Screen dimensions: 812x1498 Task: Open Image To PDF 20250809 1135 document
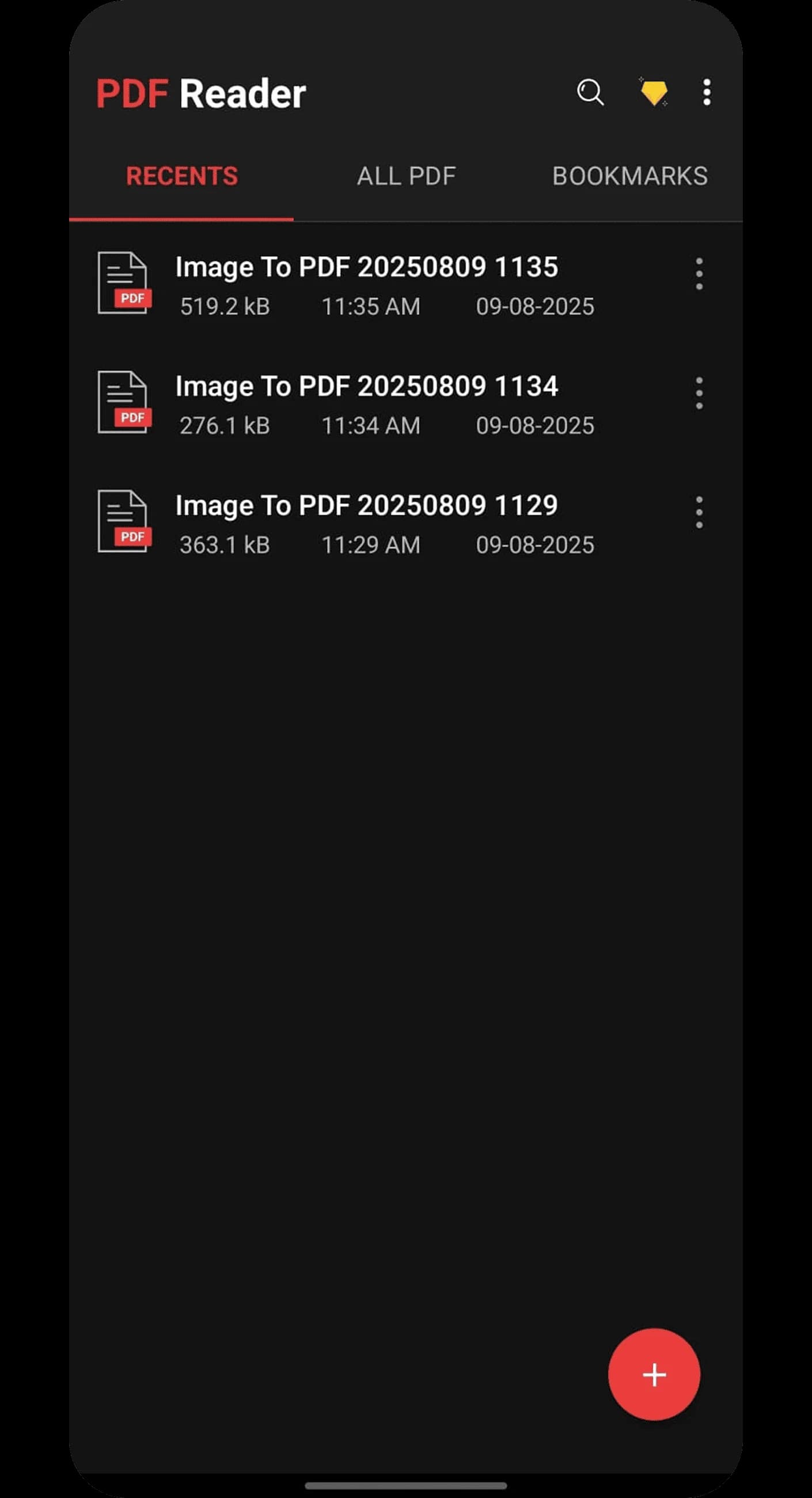tap(366, 266)
